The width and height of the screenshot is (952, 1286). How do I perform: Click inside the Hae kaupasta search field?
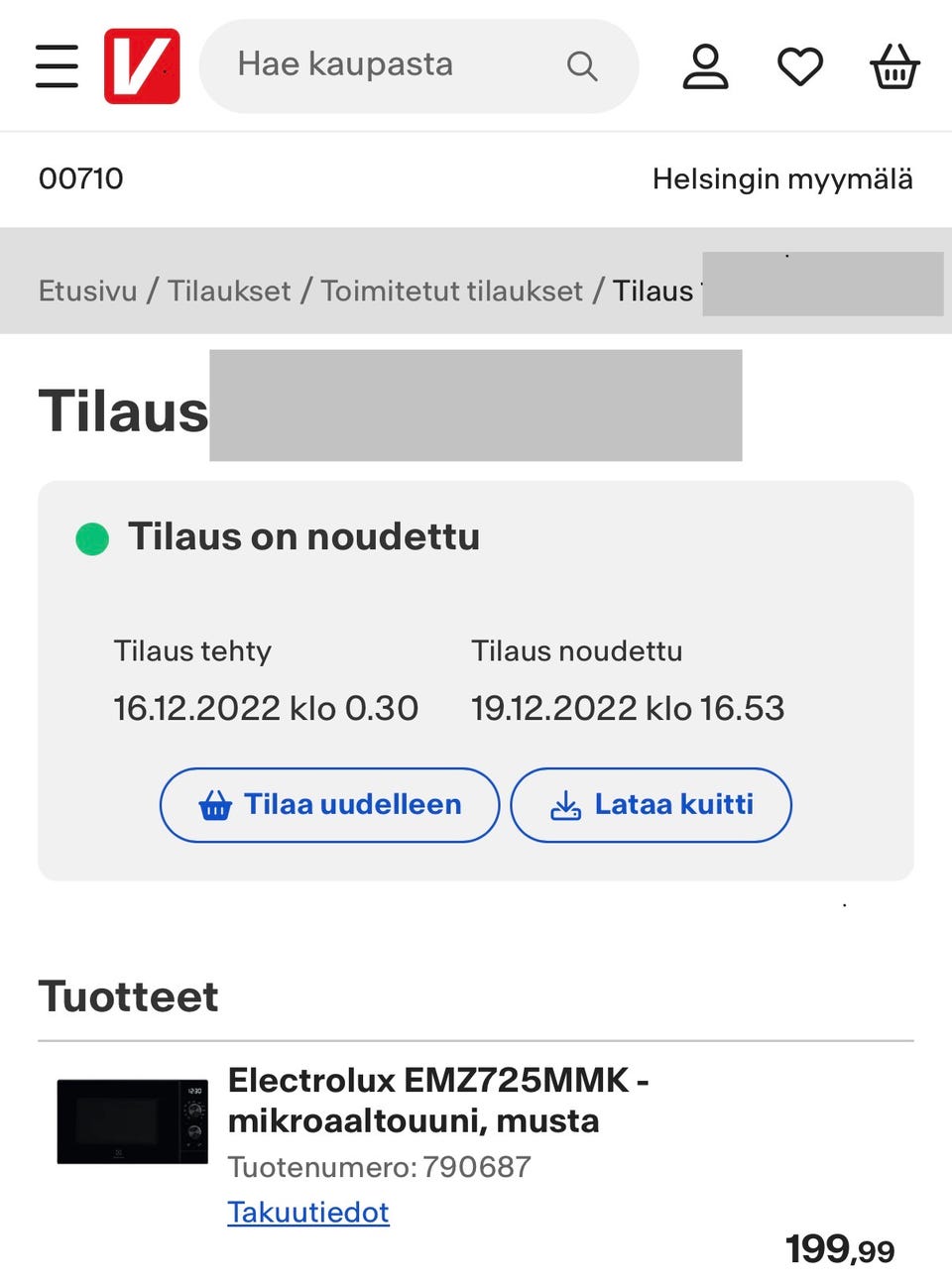pos(377,65)
